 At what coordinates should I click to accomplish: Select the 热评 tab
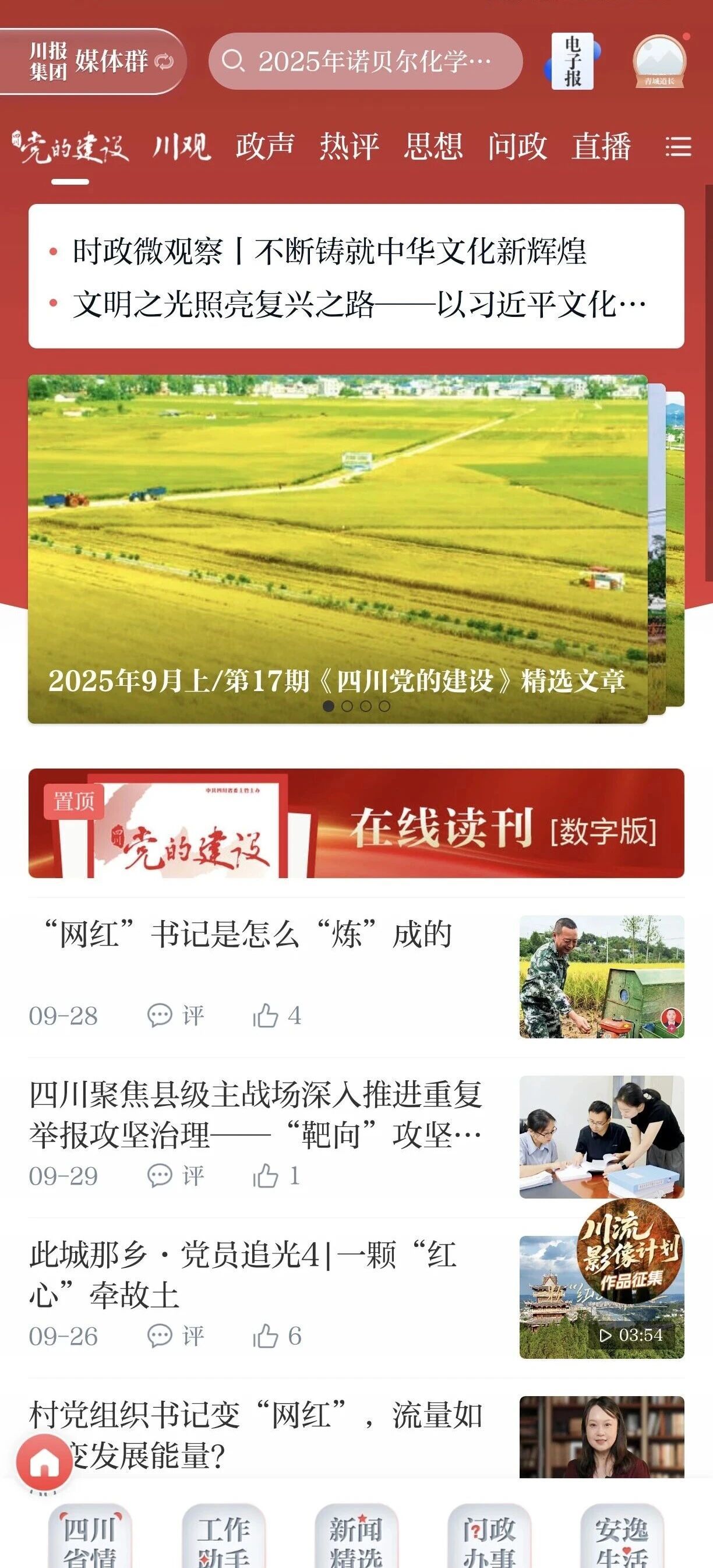click(x=349, y=147)
